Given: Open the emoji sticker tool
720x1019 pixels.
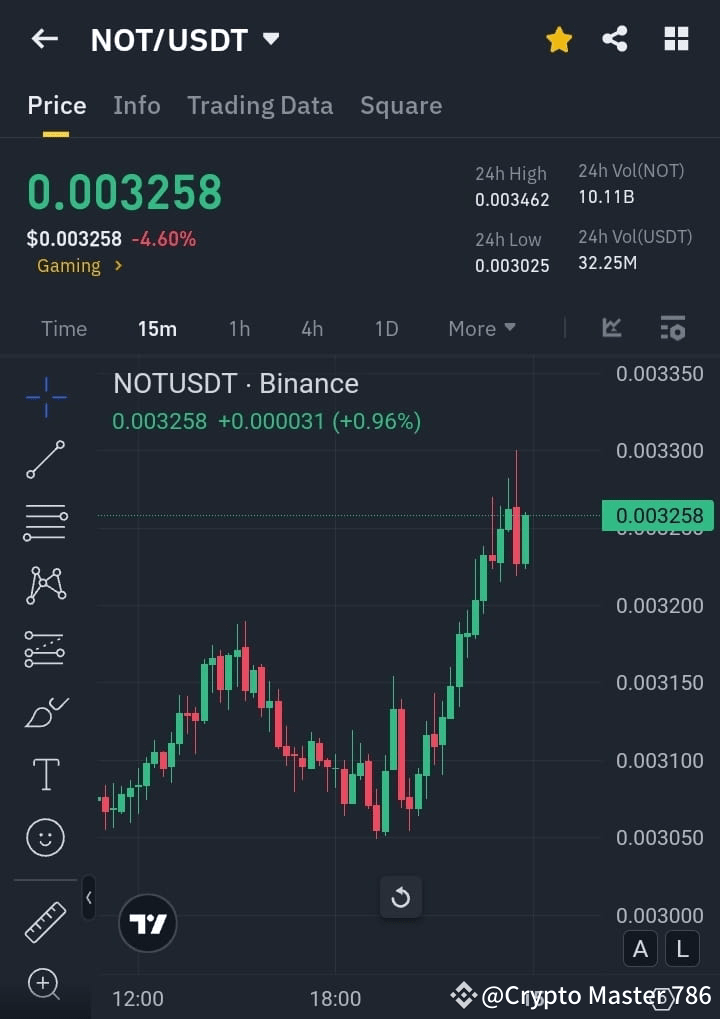Looking at the screenshot, I should [45, 837].
